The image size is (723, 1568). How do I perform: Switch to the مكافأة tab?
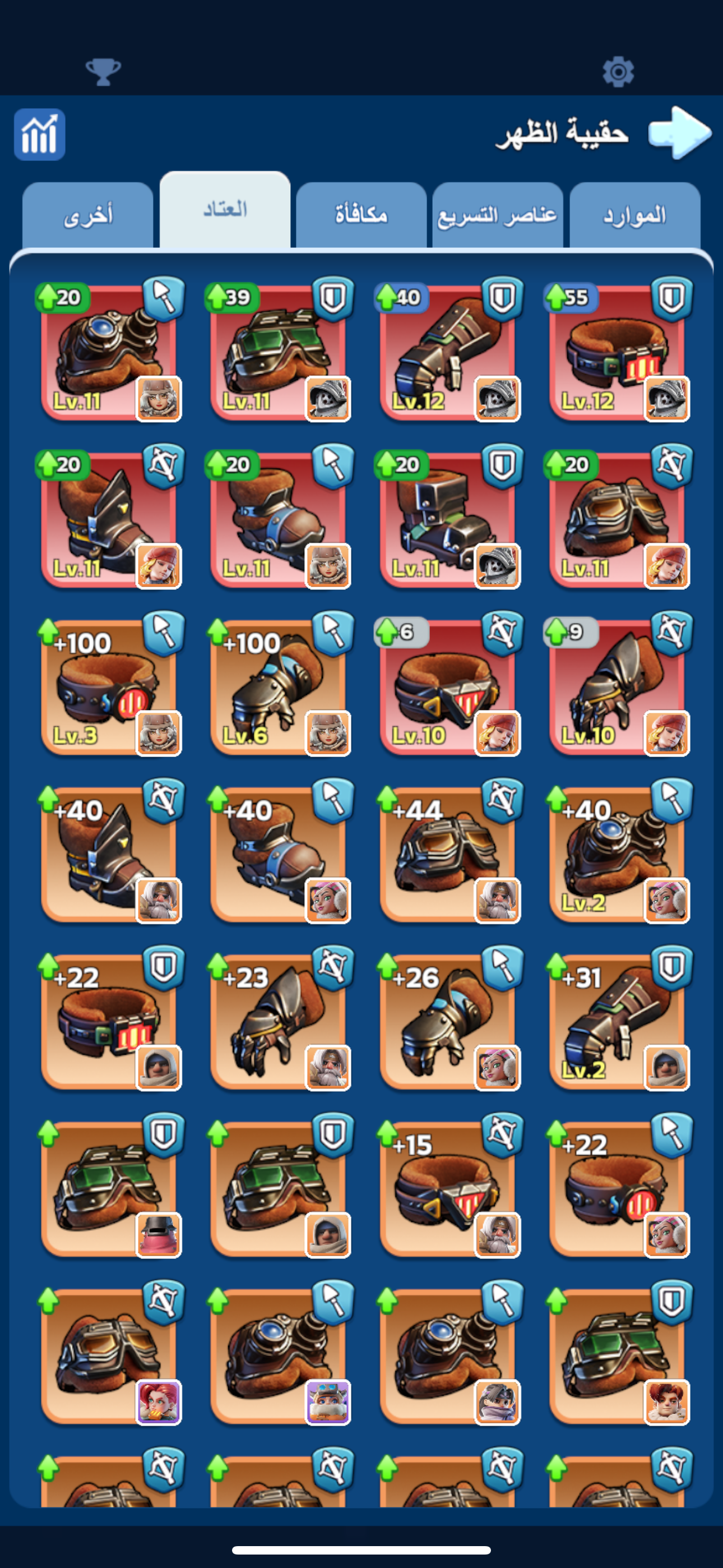click(x=361, y=215)
